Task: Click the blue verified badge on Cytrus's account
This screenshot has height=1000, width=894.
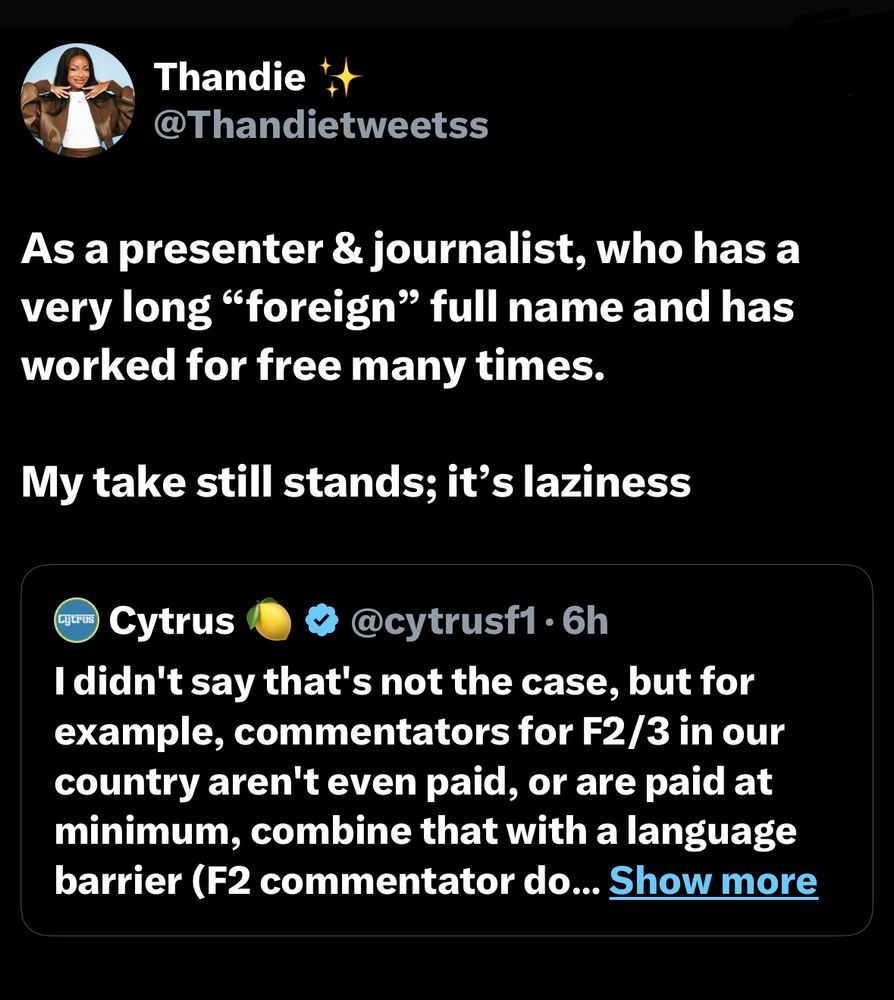Action: [x=321, y=618]
